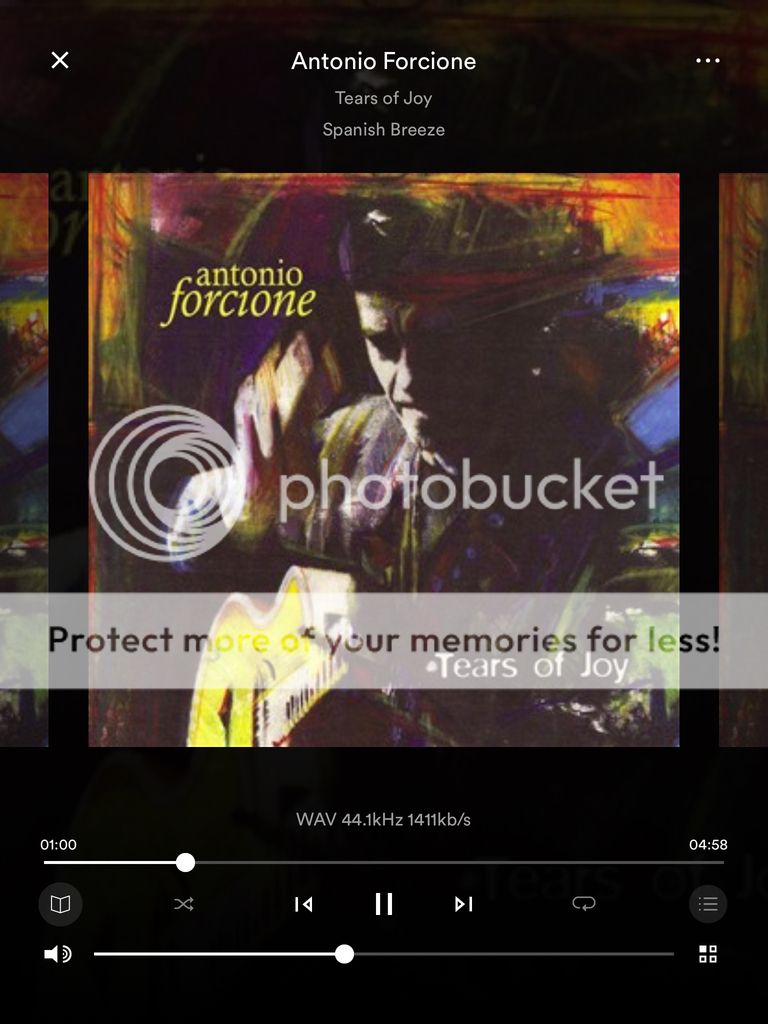Open the grid icon beside volume
This screenshot has height=1024, width=768.
click(708, 954)
